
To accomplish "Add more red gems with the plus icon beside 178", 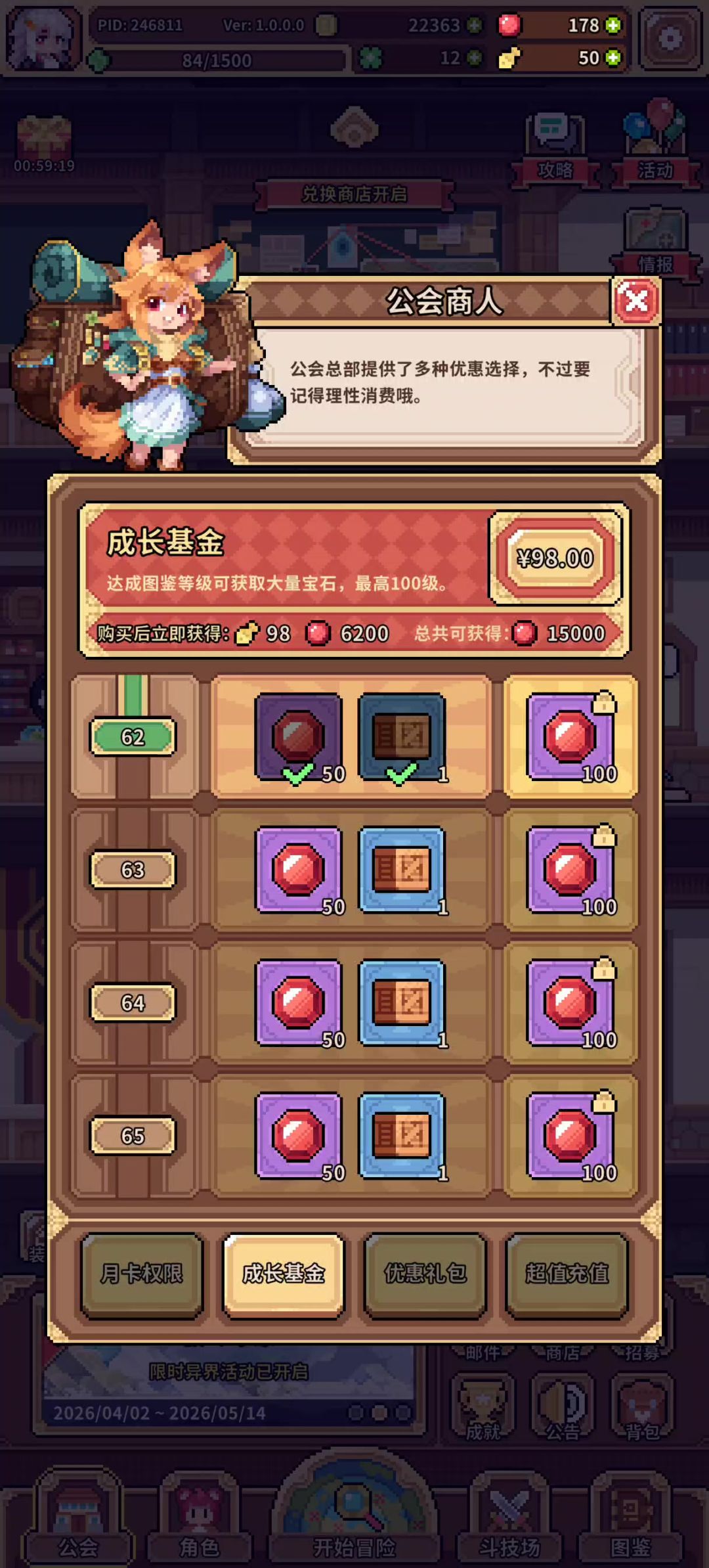I will pyautogui.click(x=613, y=25).
